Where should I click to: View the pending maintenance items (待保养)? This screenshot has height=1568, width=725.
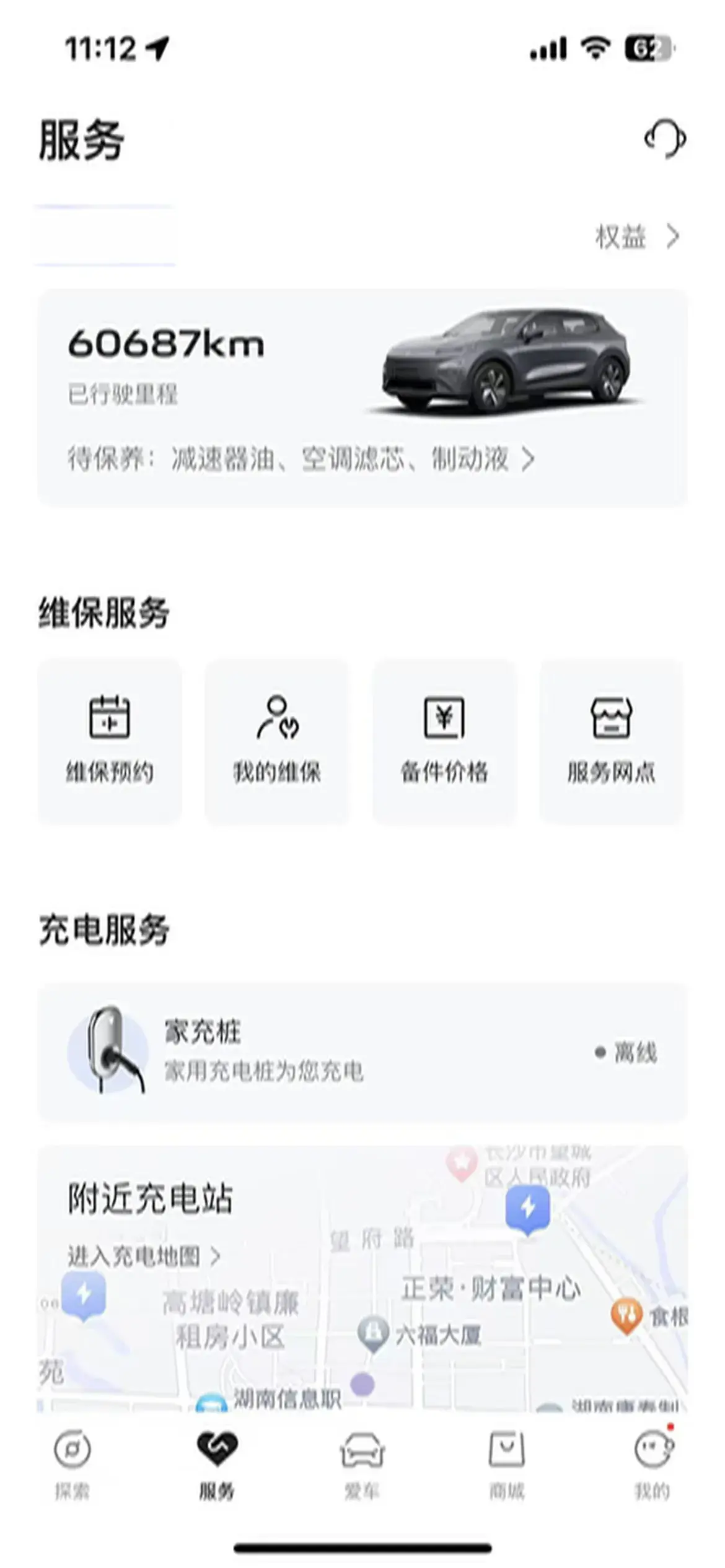pyautogui.click(x=301, y=460)
